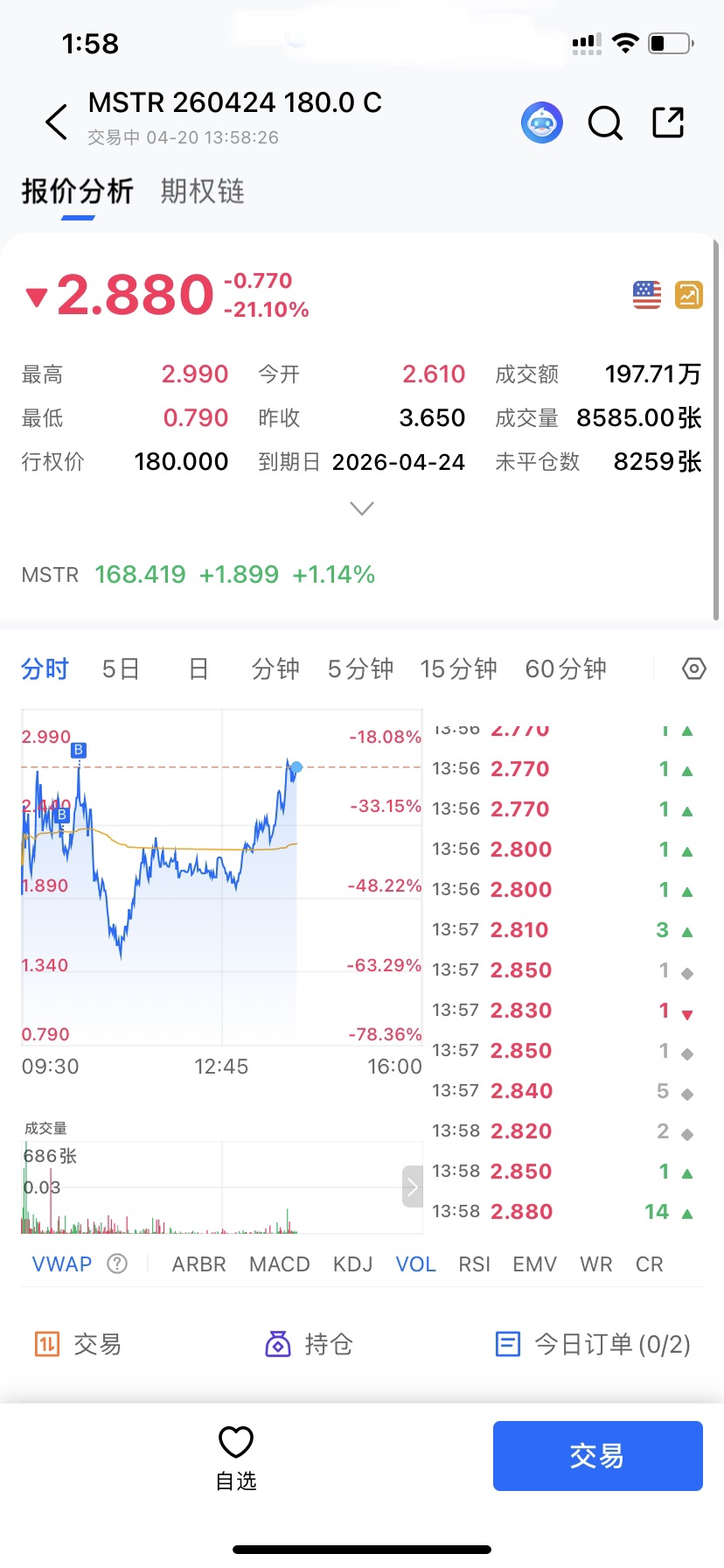Select the 日 daily chart tab
This screenshot has width=724, height=1568.
point(198,669)
